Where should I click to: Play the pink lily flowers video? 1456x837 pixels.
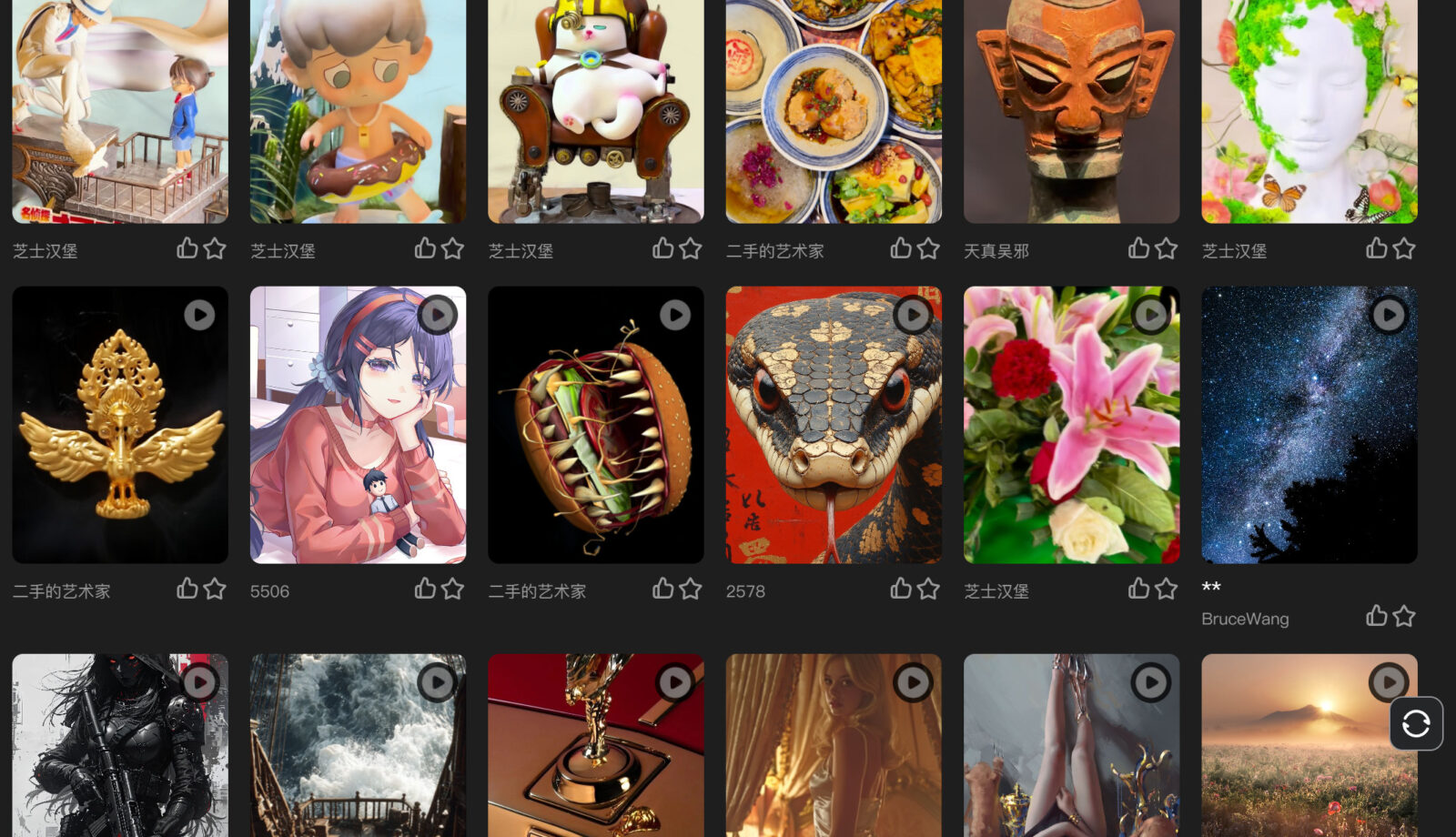tap(1150, 315)
